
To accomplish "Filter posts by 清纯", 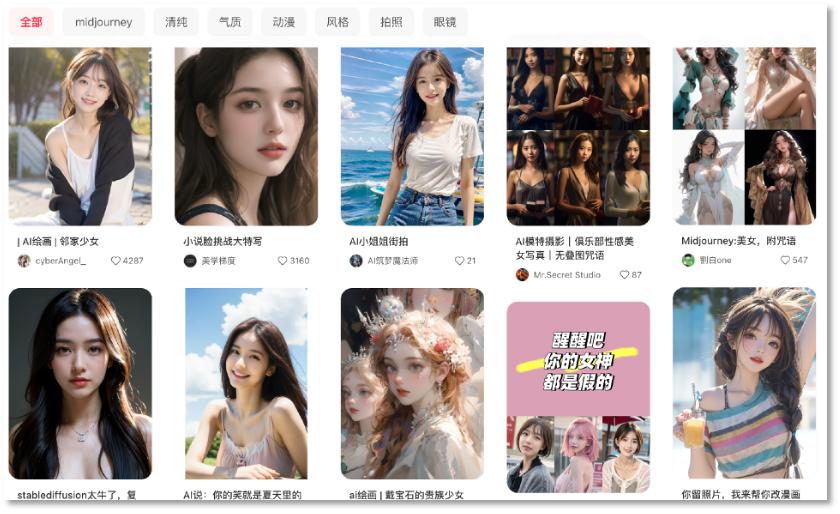I will click(x=175, y=22).
